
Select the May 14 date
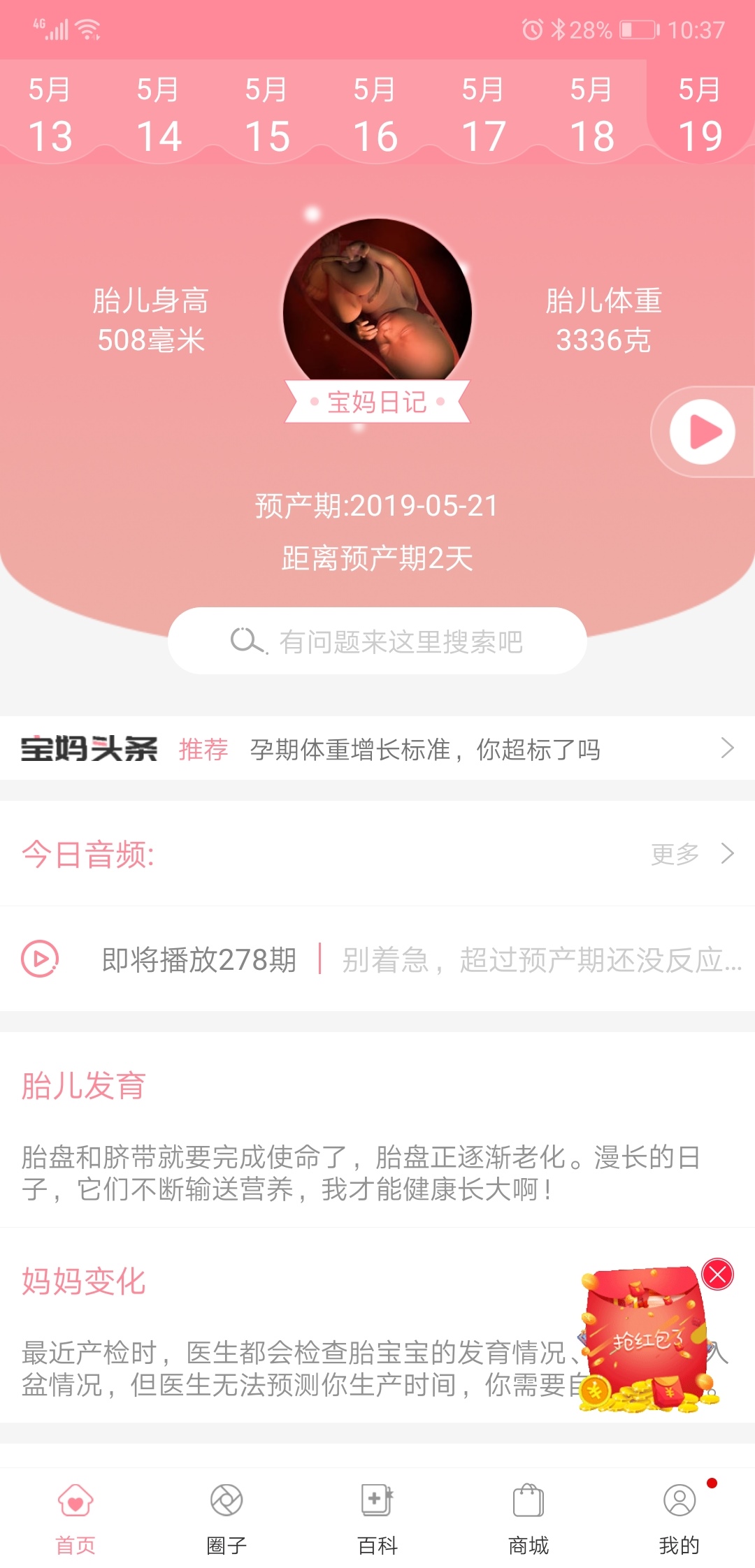pos(159,114)
